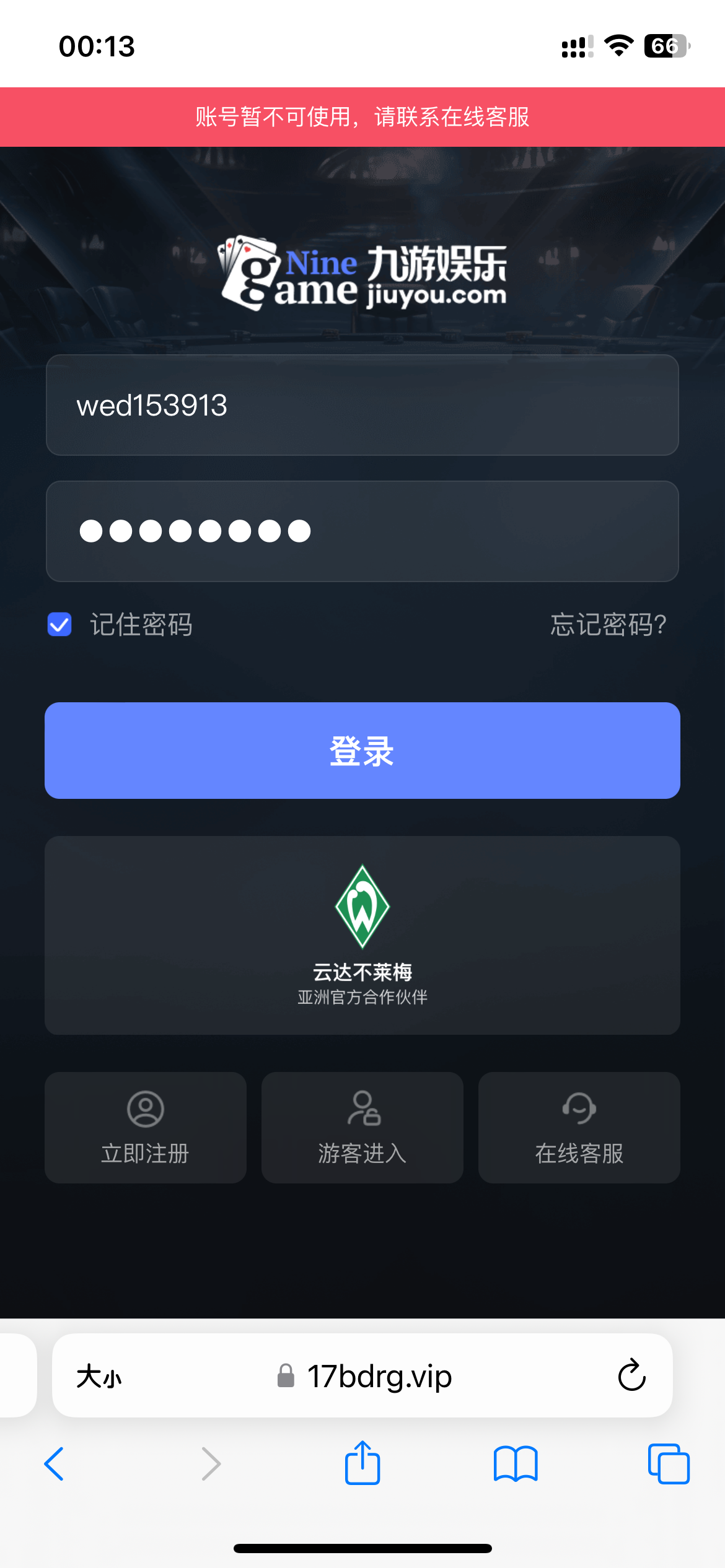This screenshot has width=725, height=1568.
Task: Uncheck the 记住密码 checkbox
Action: pyautogui.click(x=60, y=625)
